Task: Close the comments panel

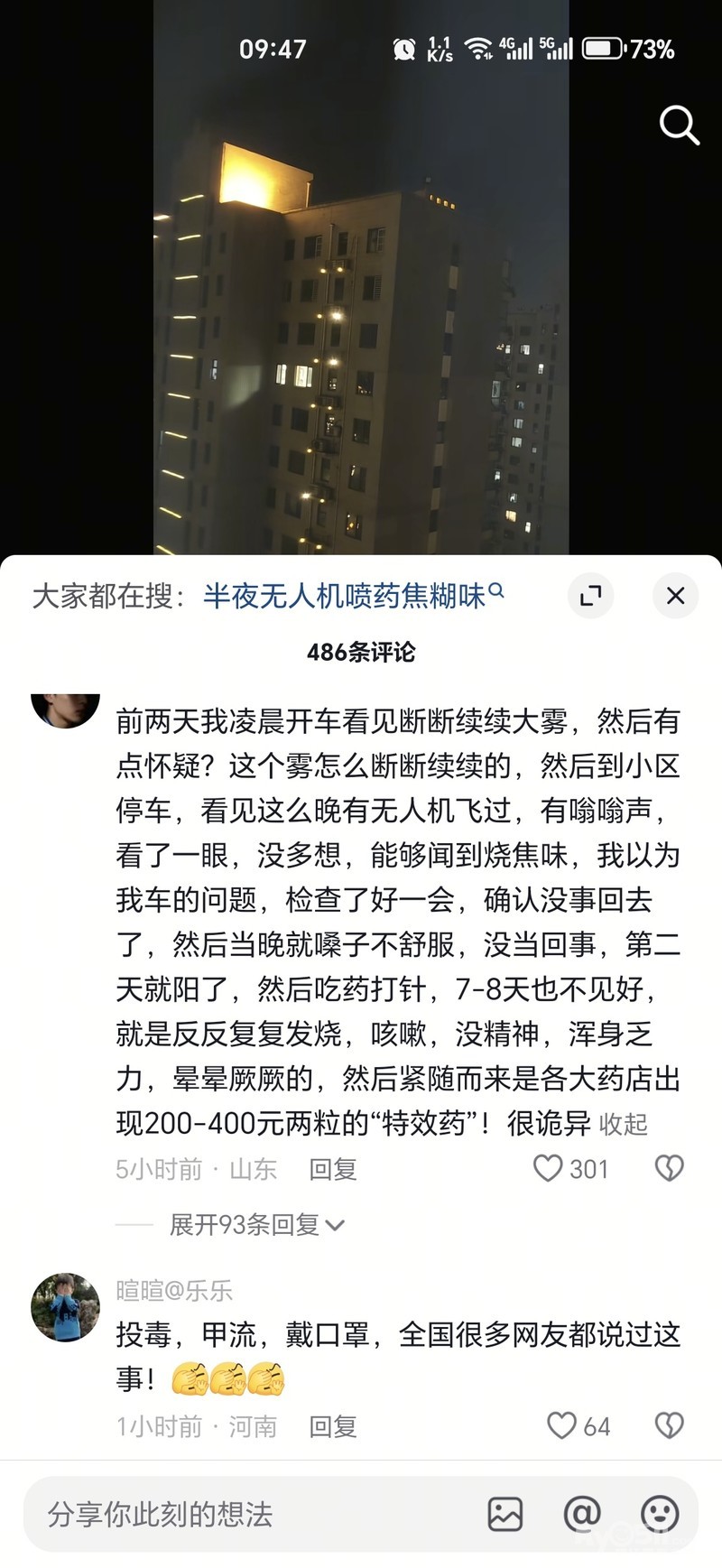Action: point(675,596)
